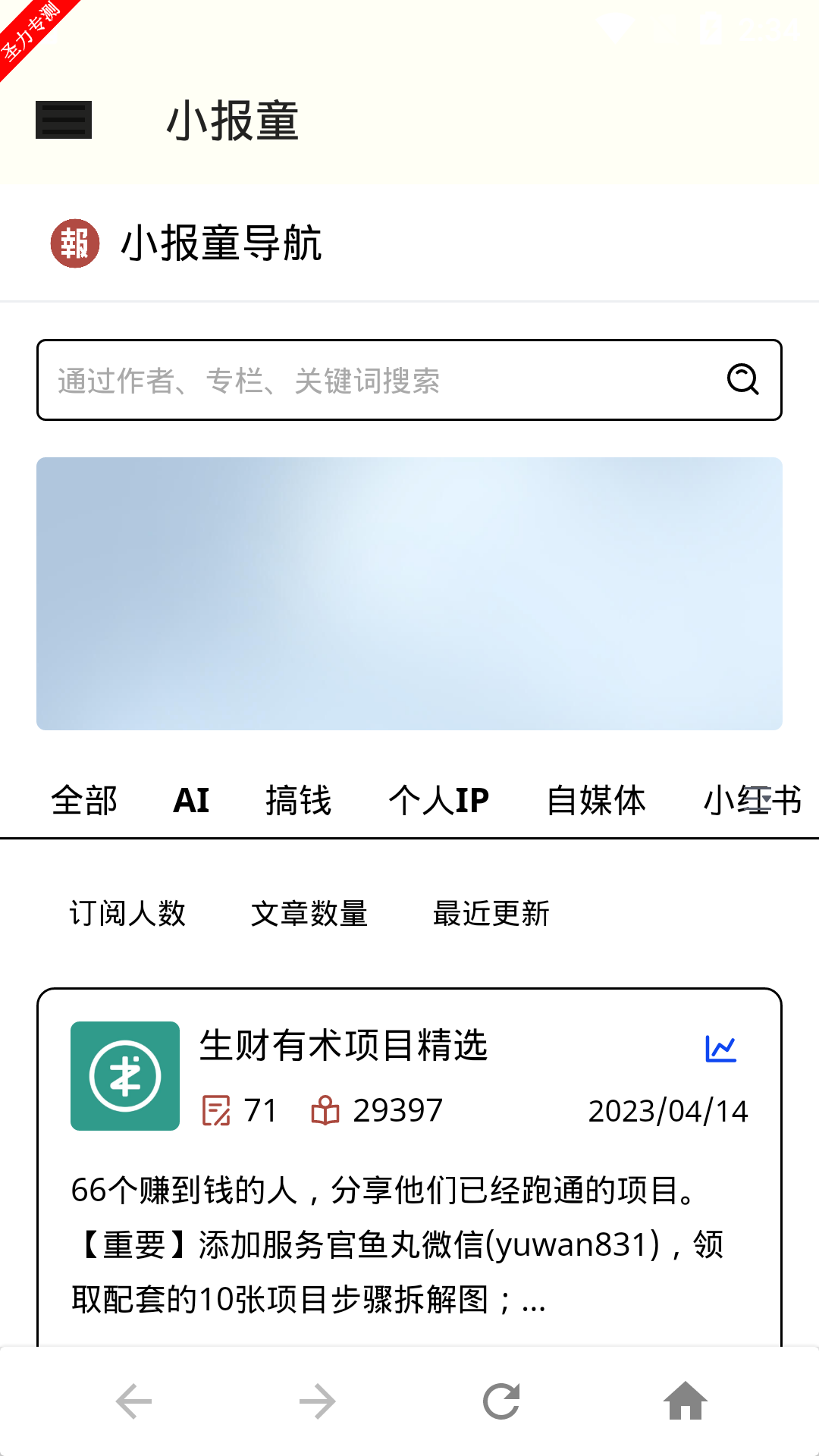Sort by 文章数量
The height and width of the screenshot is (1456, 819).
click(x=309, y=913)
